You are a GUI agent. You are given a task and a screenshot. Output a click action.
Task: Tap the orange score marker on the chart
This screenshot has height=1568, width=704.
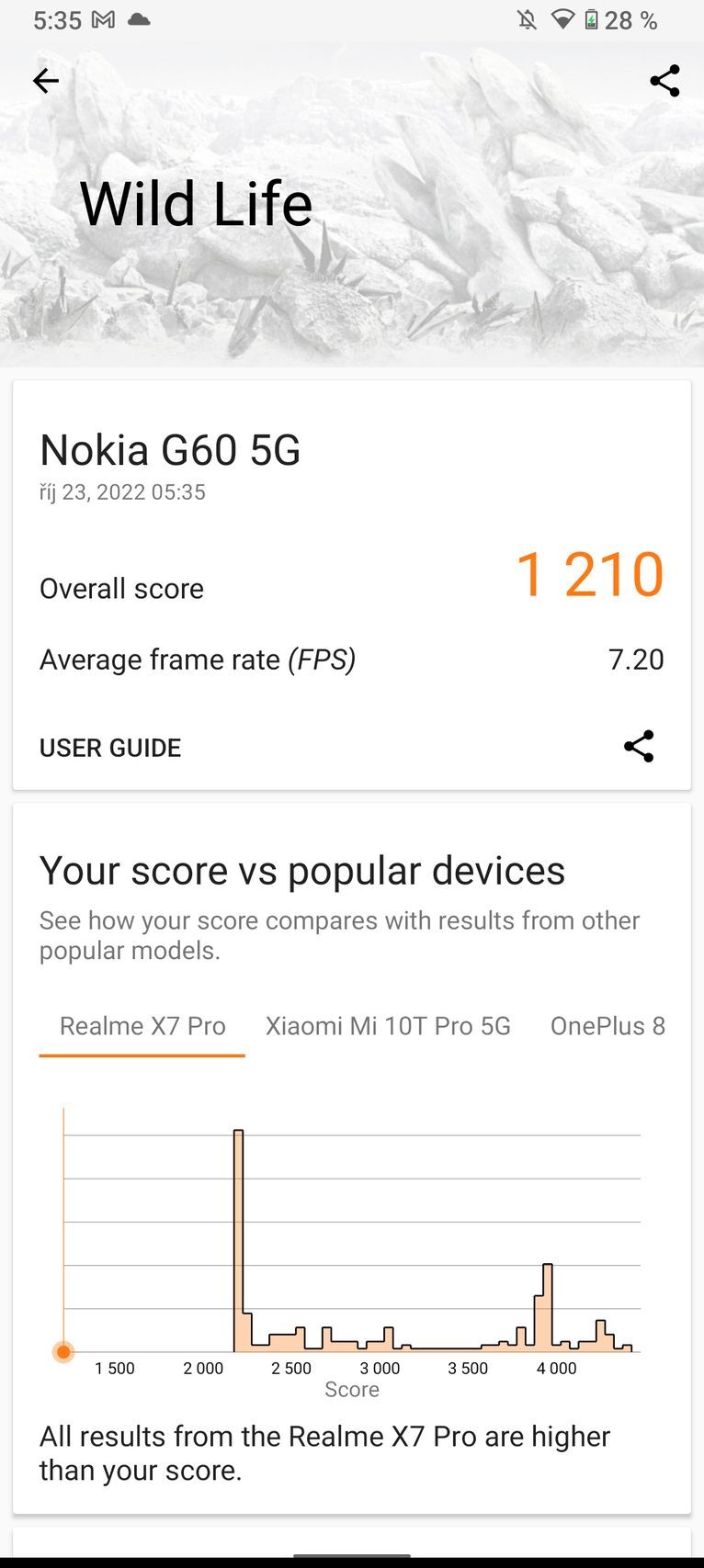62,1351
